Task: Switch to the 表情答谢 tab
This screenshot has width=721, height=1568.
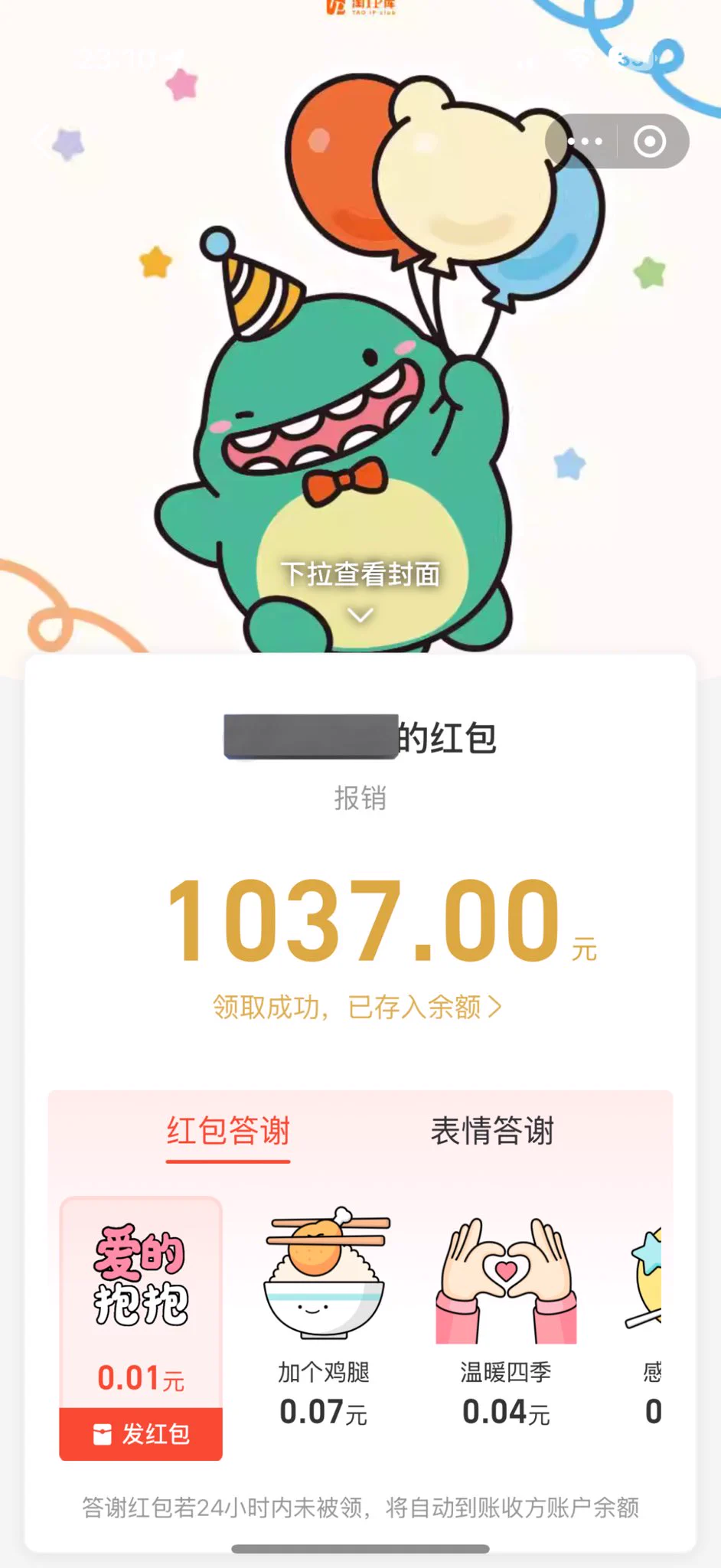Action: (492, 1131)
